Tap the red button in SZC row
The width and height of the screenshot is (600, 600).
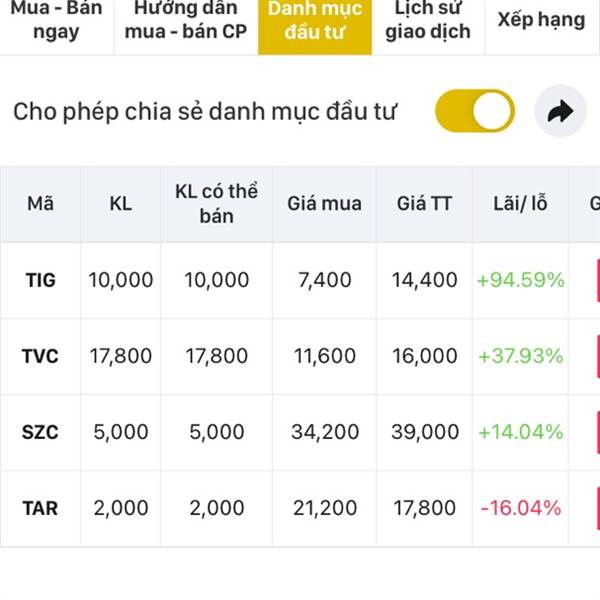[x=598, y=432]
